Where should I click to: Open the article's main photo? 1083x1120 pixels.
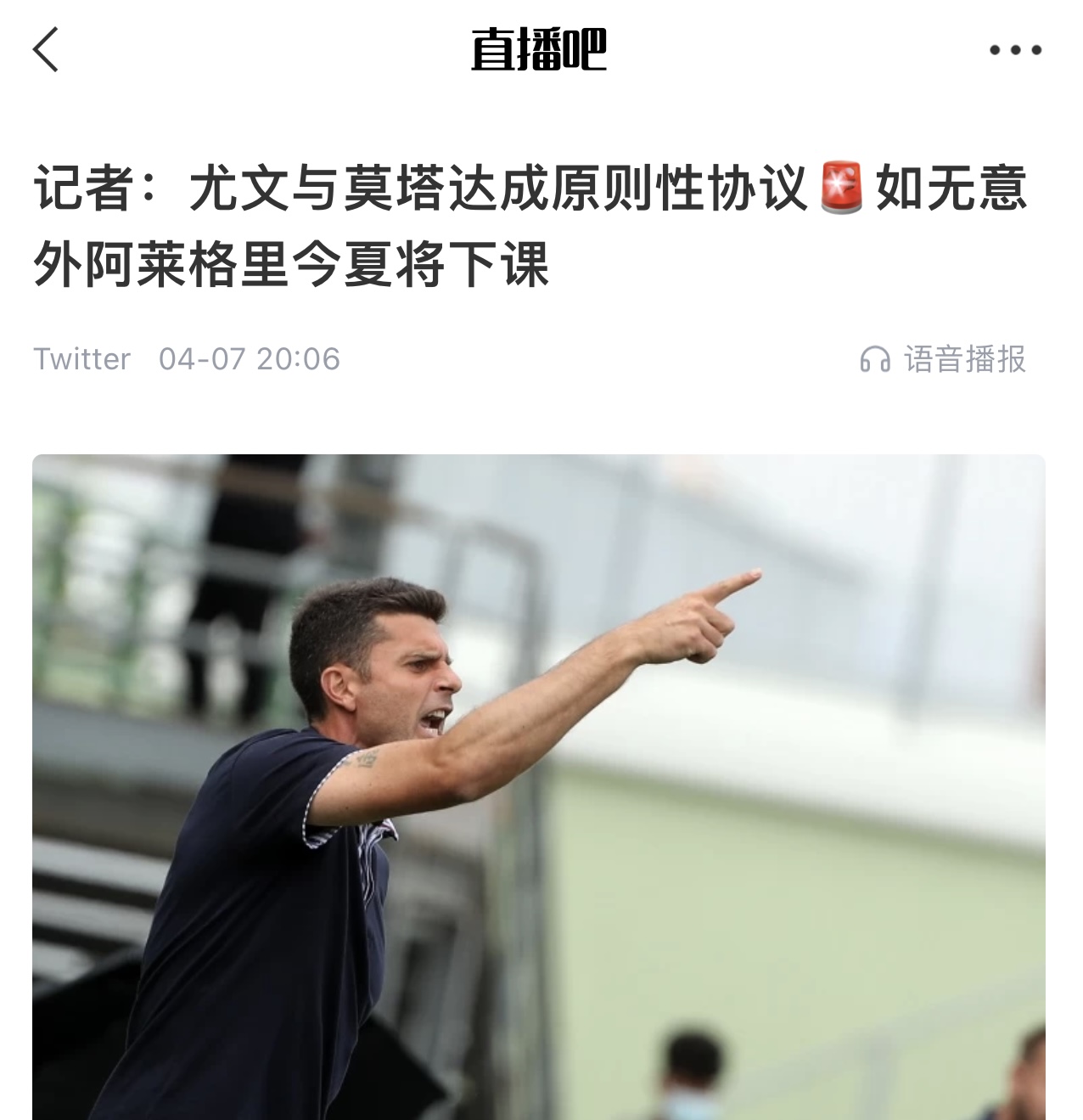pyautogui.click(x=538, y=786)
